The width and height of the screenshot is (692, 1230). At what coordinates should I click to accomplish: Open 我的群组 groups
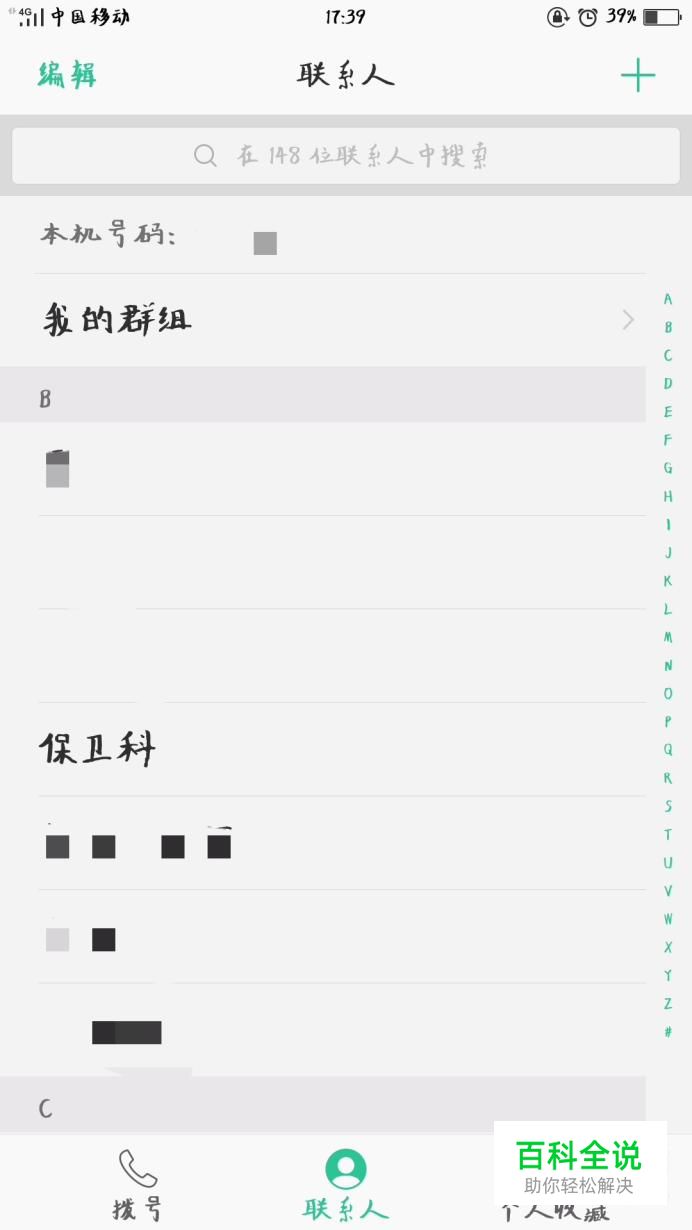[x=337, y=320]
